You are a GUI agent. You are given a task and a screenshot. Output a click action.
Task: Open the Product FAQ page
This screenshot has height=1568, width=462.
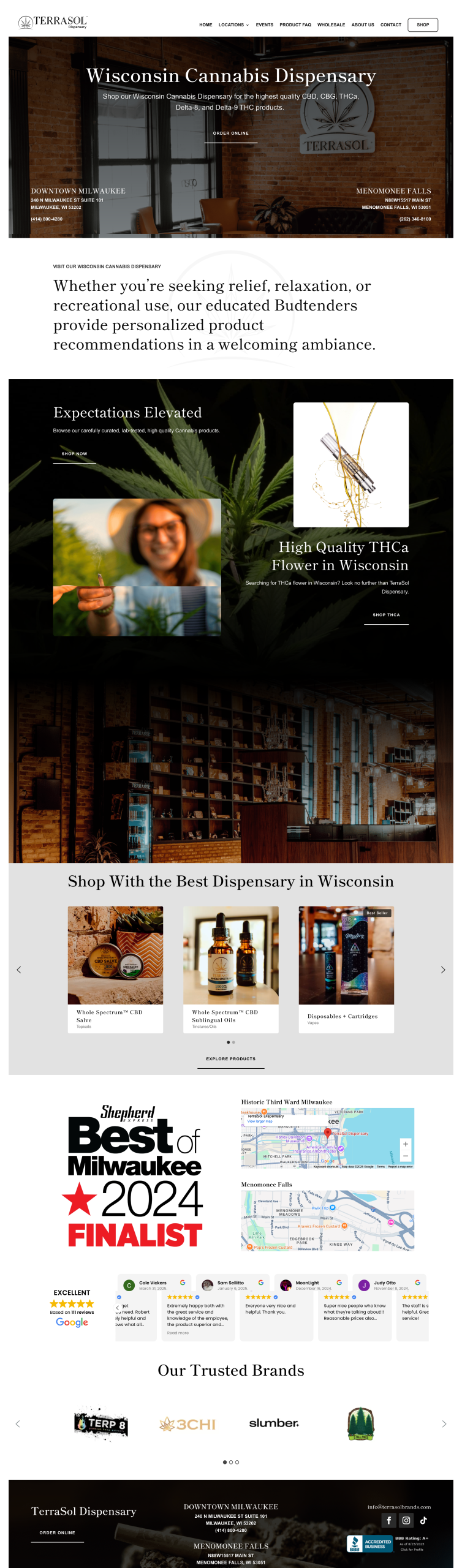(295, 25)
